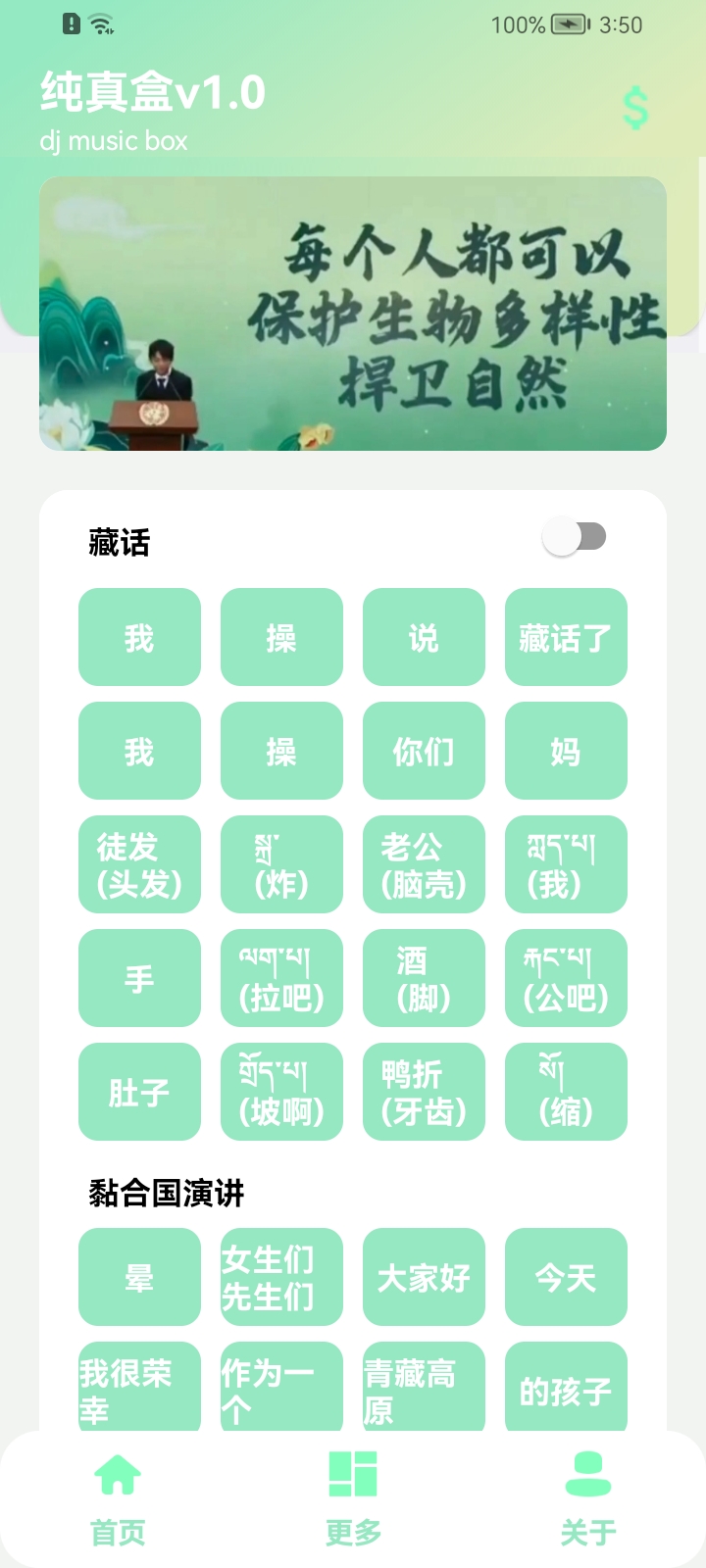Screen dimensions: 706x1568
Task: Open the speech video banner
Action: tap(353, 314)
